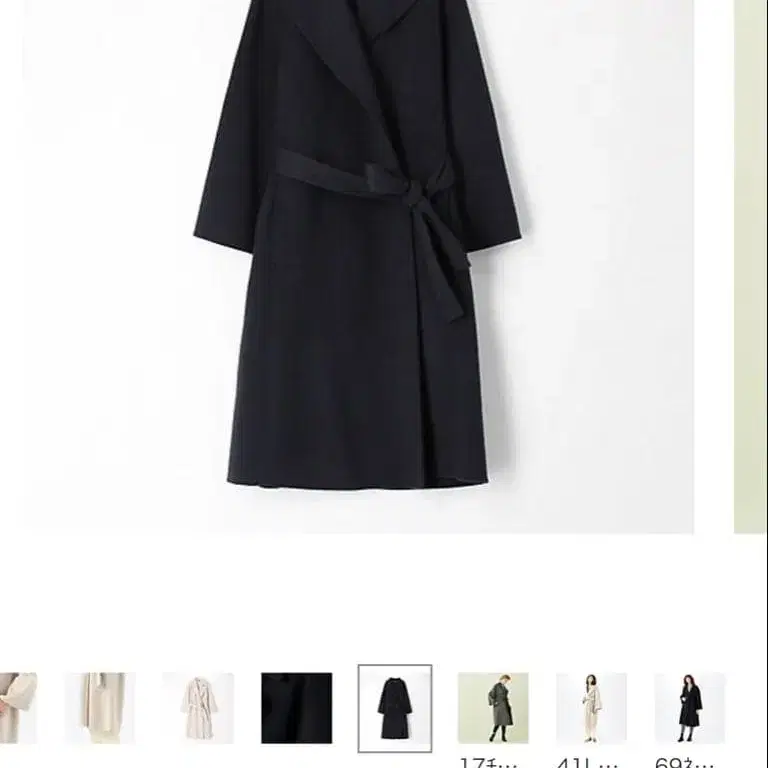This screenshot has width=768, height=768.
Task: Select the flat-lay beige coat thumbnail
Action: pyautogui.click(x=198, y=707)
